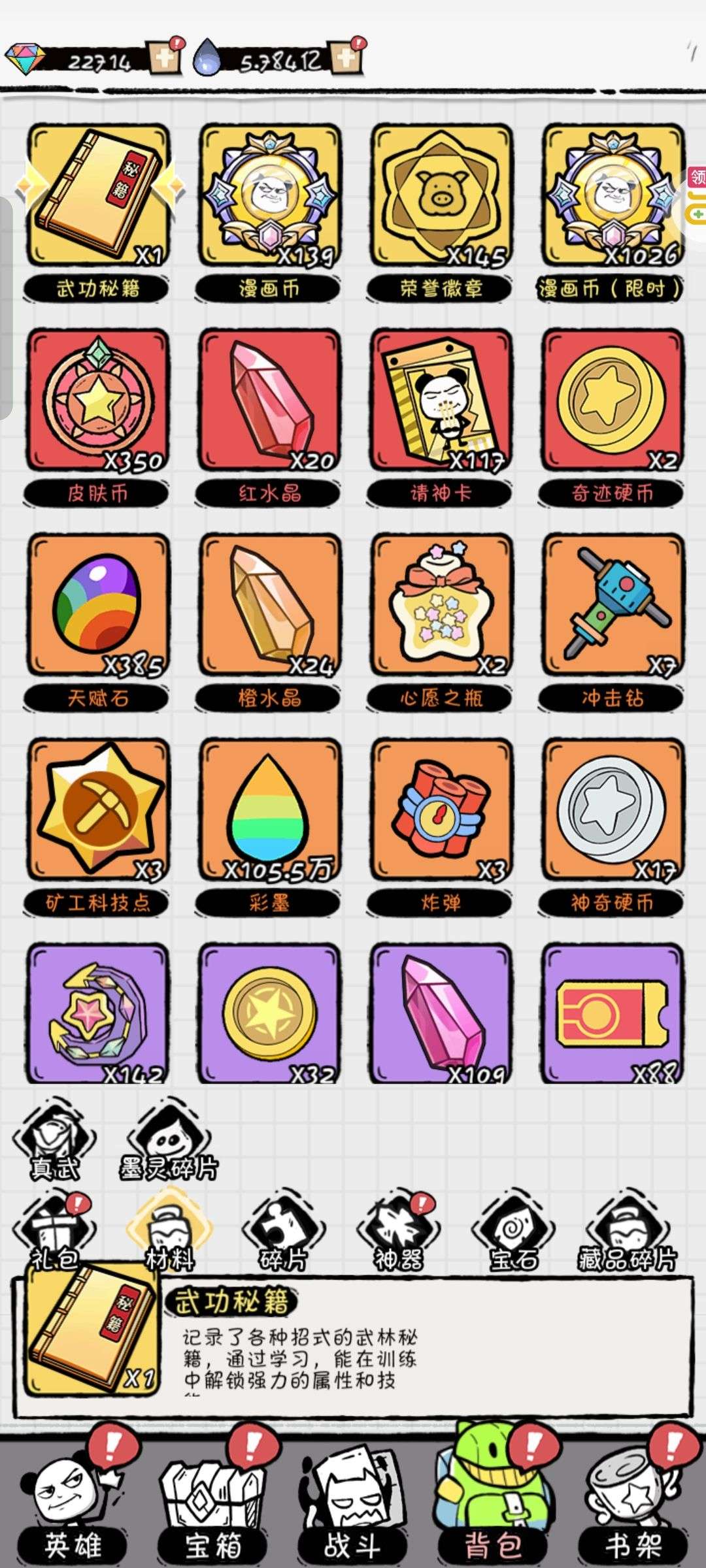706x1568 pixels.
Task: Select the 彩墨 item
Action: click(x=269, y=810)
